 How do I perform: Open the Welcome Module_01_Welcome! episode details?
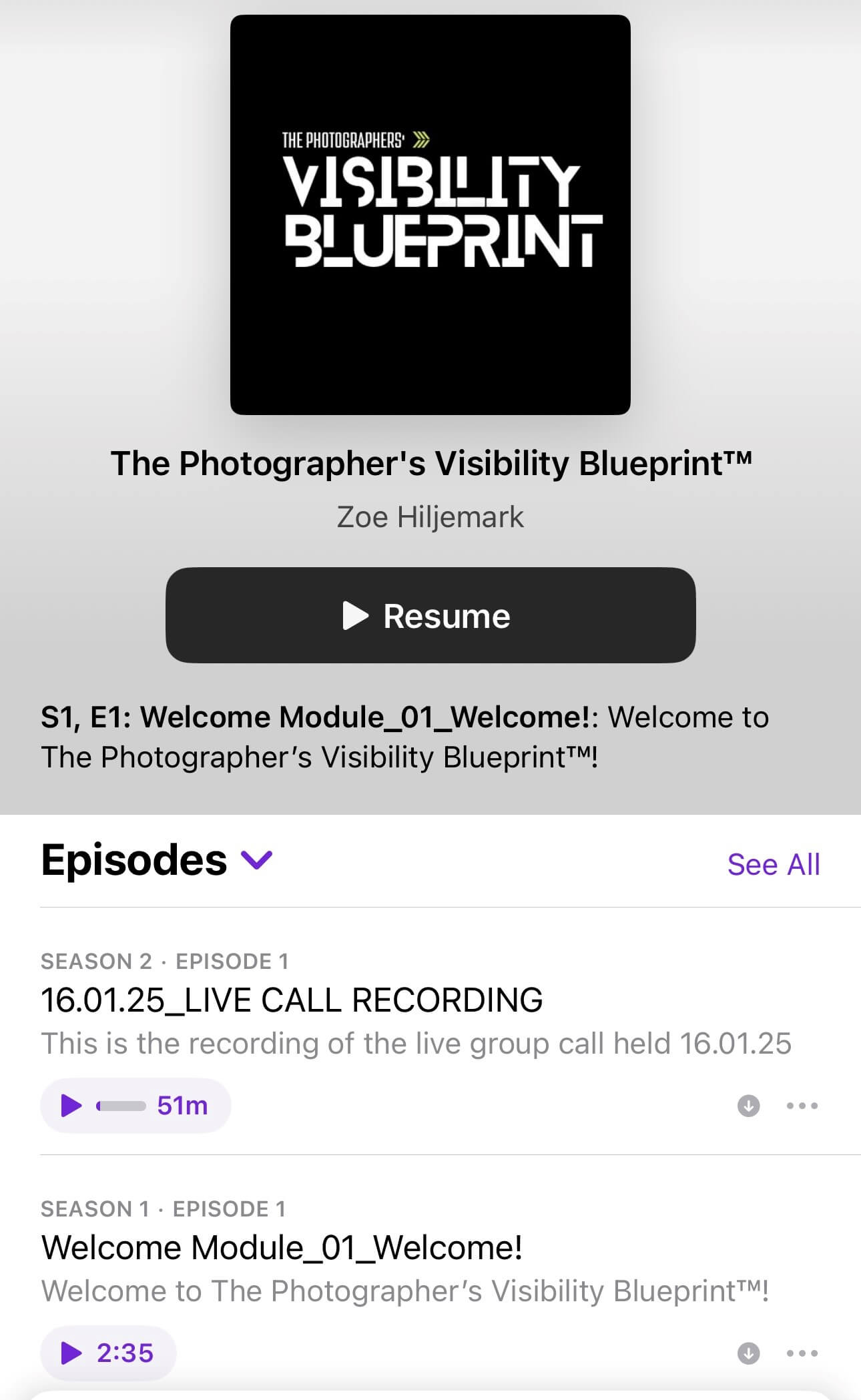[x=282, y=1247]
